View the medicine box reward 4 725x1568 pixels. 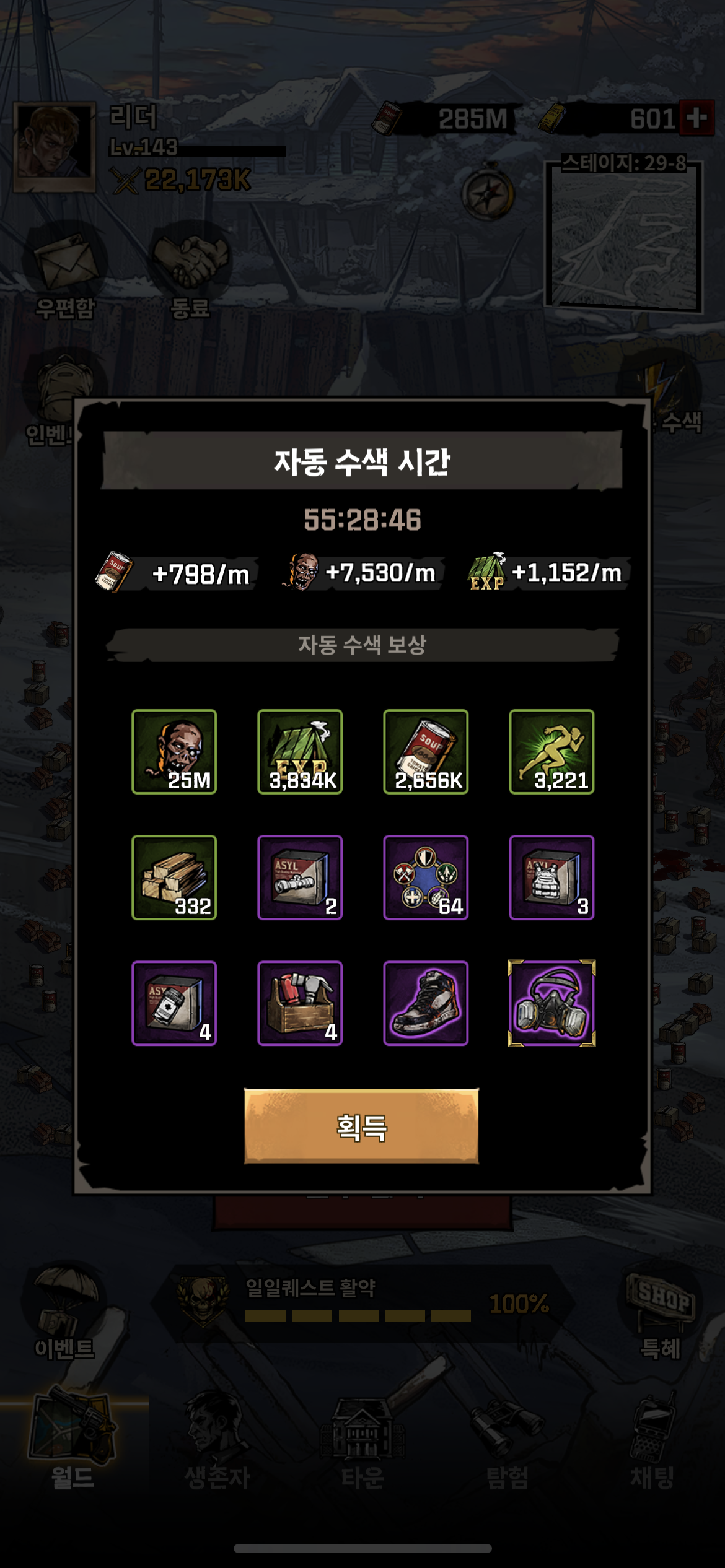pyautogui.click(x=174, y=1003)
